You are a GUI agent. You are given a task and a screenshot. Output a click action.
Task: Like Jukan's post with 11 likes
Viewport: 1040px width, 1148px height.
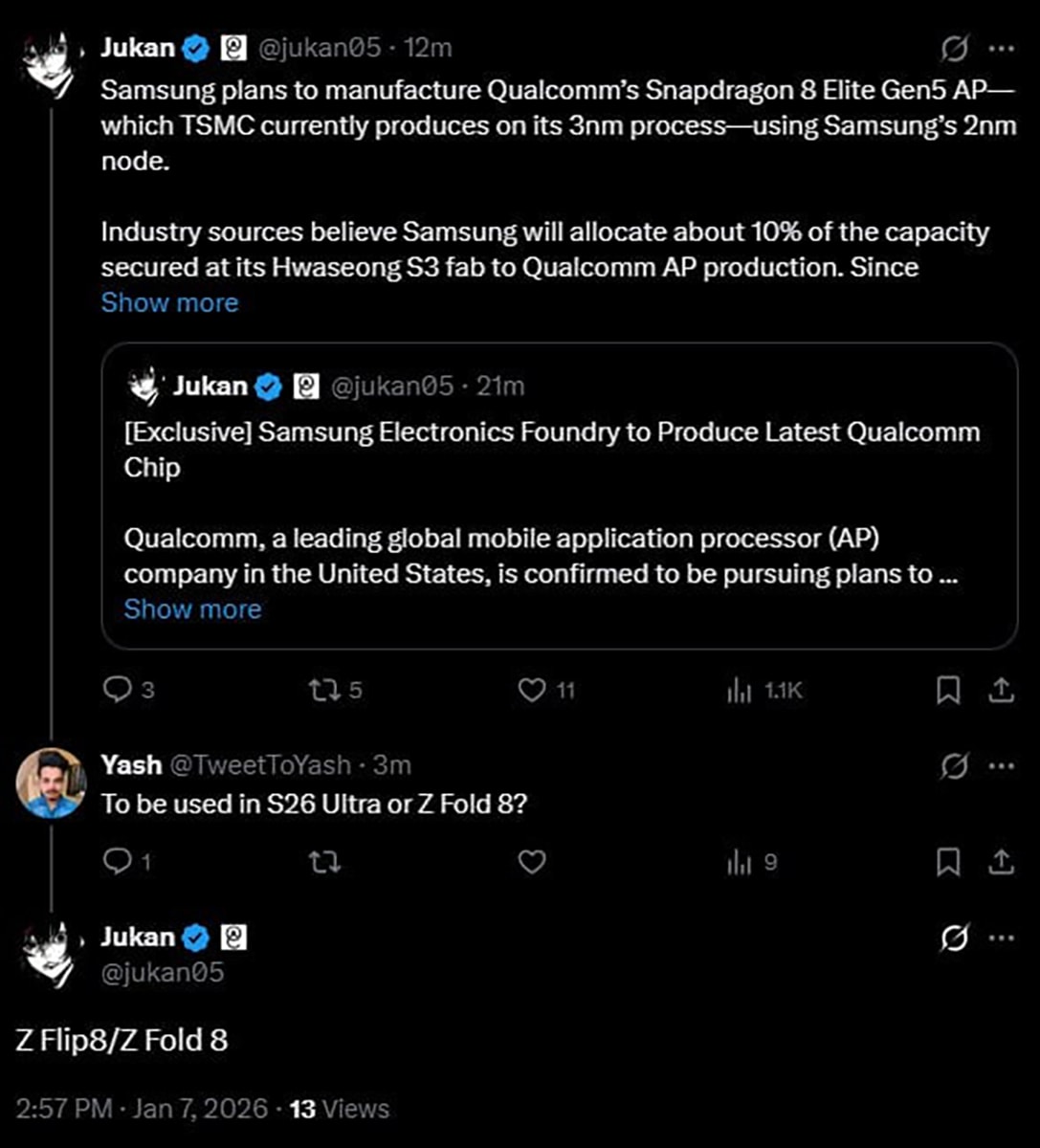point(532,690)
